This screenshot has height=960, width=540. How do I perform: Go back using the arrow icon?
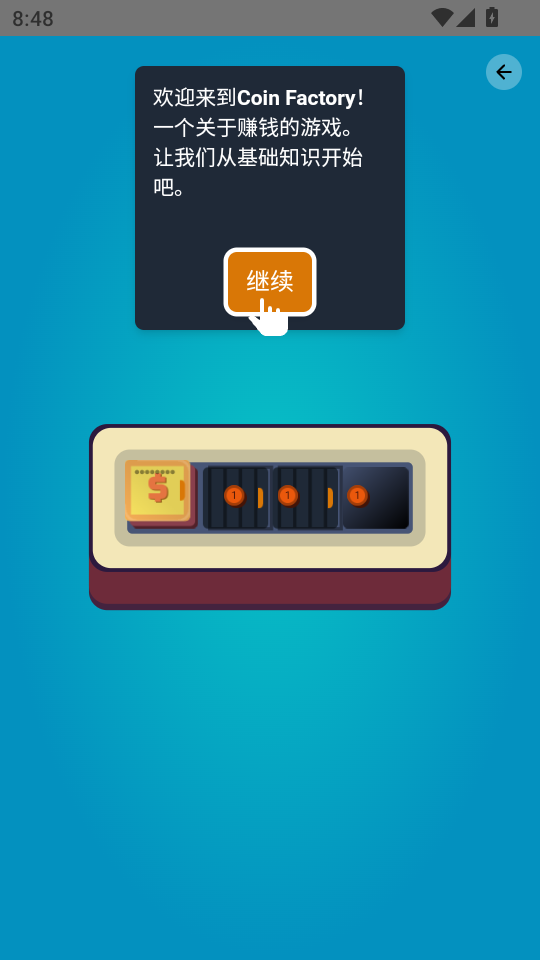pyautogui.click(x=504, y=72)
